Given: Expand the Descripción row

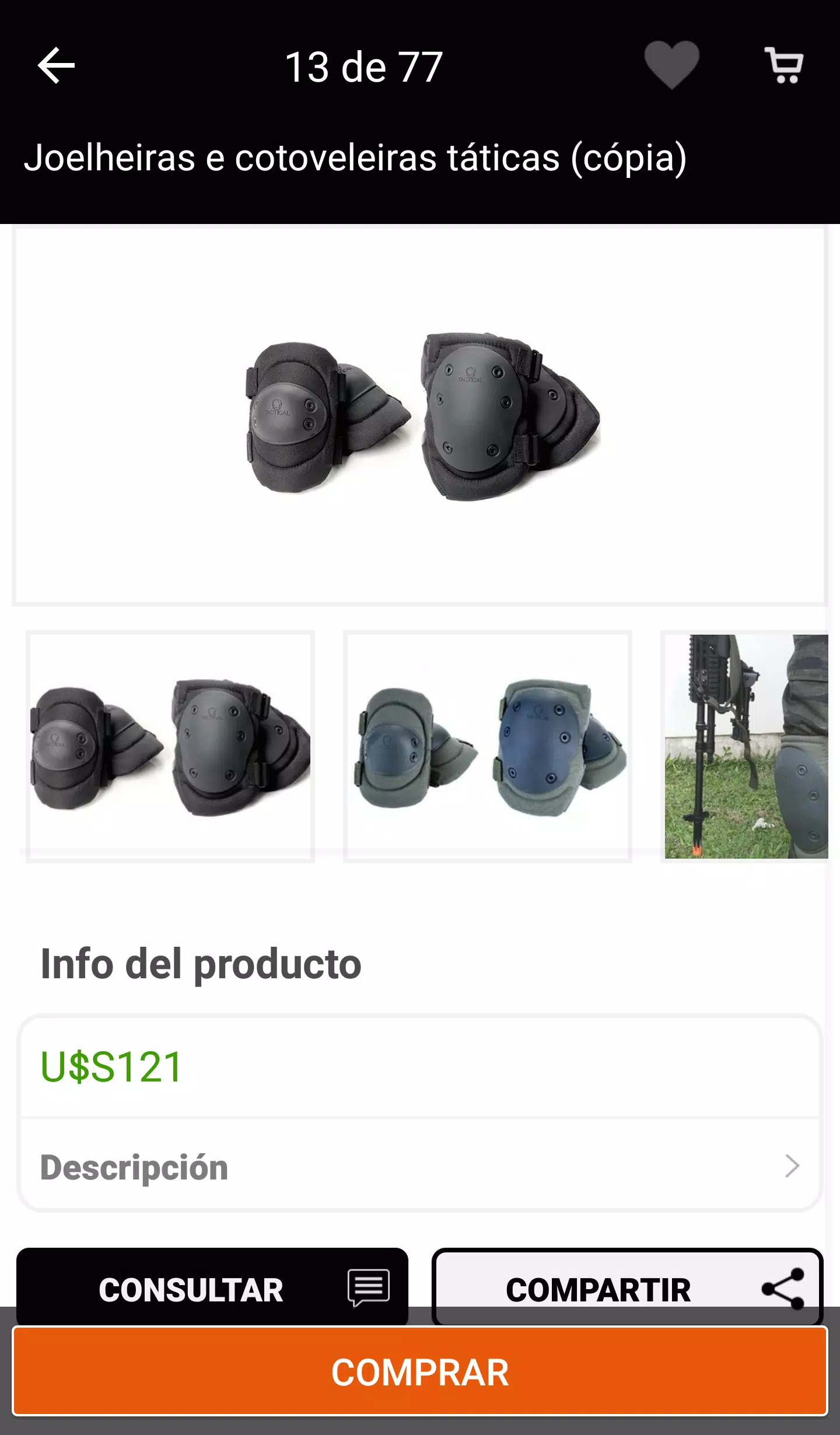Looking at the screenshot, I should click(420, 1167).
